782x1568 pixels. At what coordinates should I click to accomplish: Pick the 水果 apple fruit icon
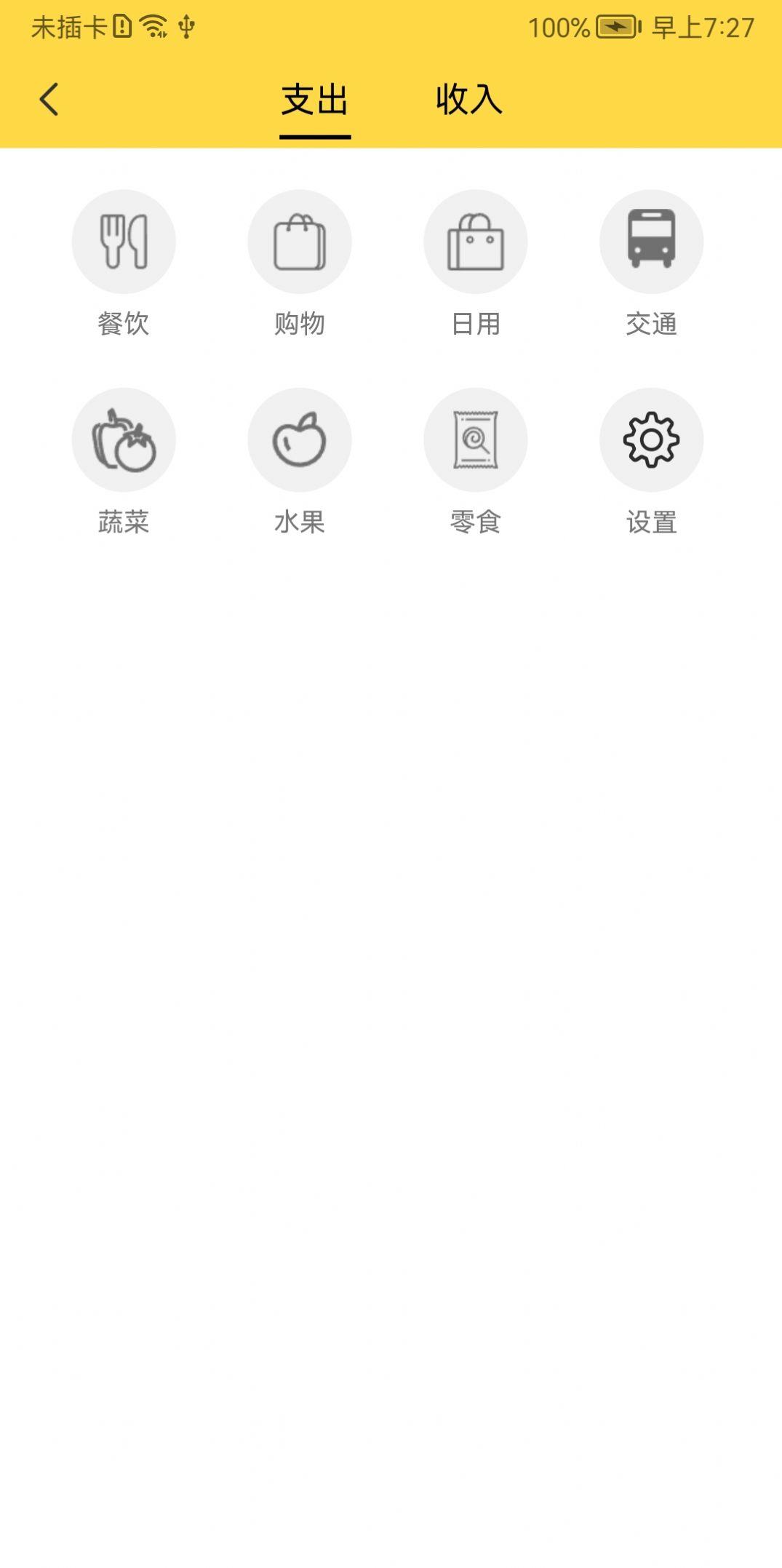pos(300,439)
